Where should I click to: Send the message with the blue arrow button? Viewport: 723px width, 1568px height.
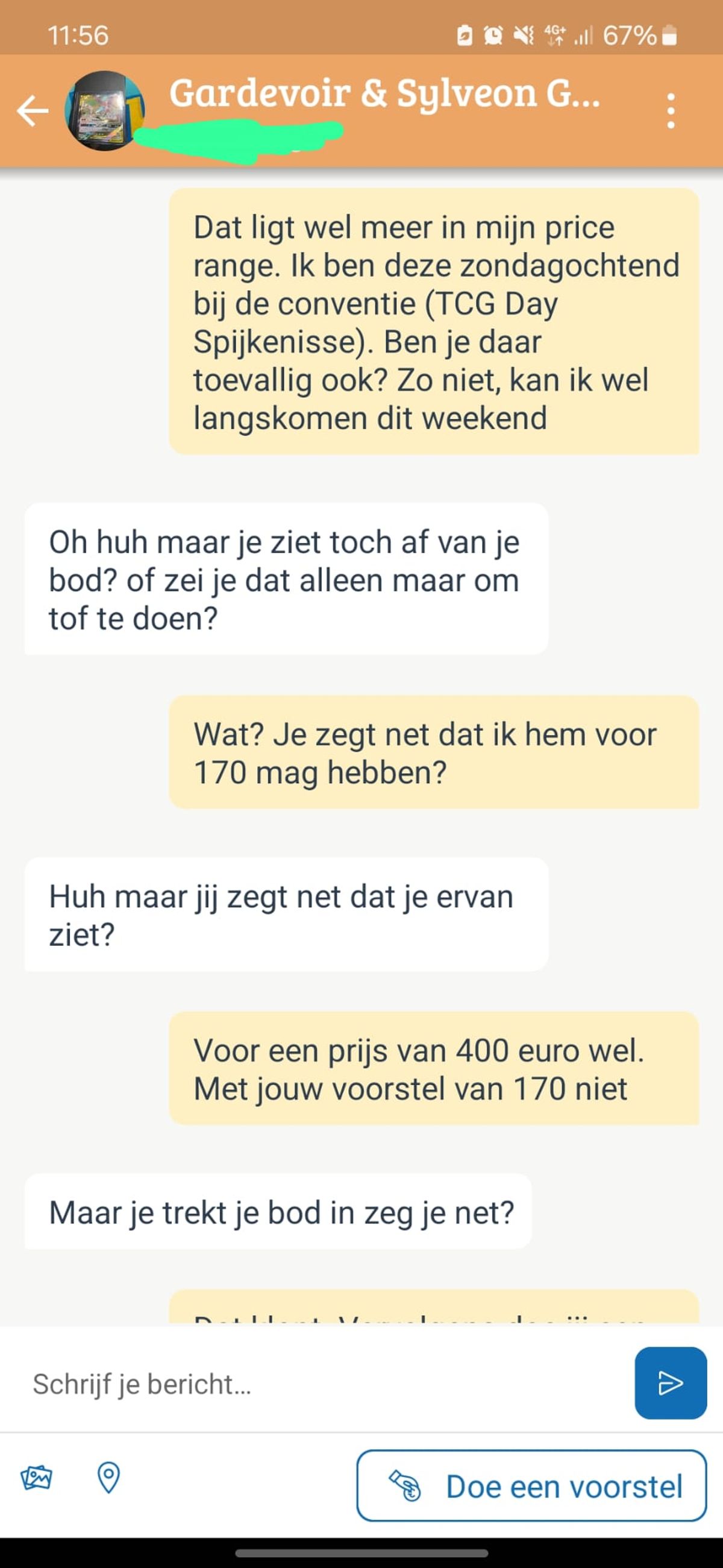670,1383
